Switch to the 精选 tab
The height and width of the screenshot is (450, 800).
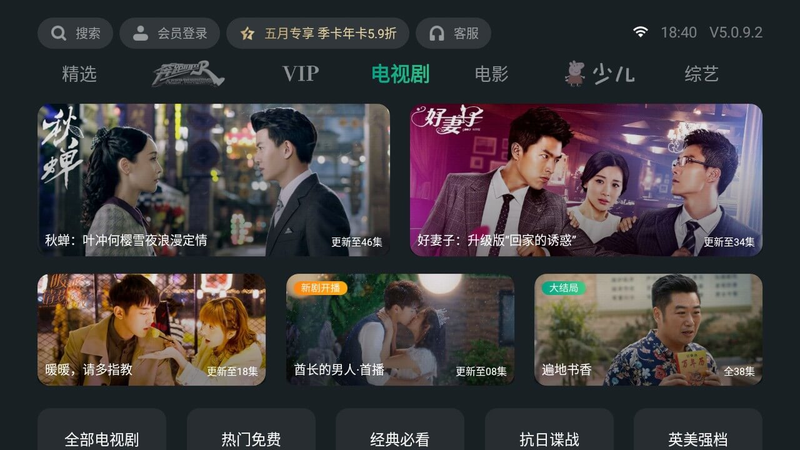pyautogui.click(x=79, y=74)
